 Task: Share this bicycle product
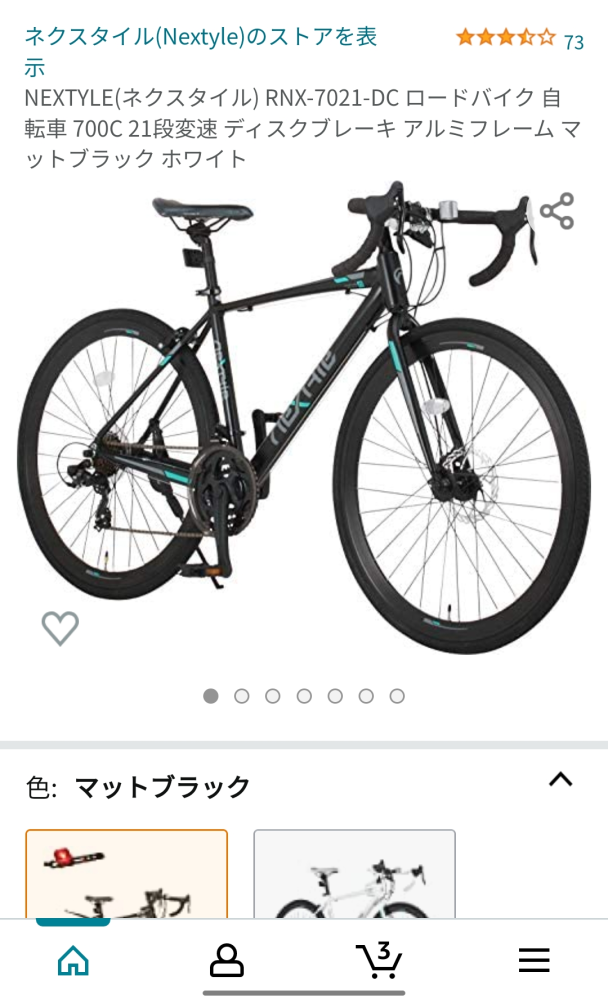pyautogui.click(x=557, y=211)
